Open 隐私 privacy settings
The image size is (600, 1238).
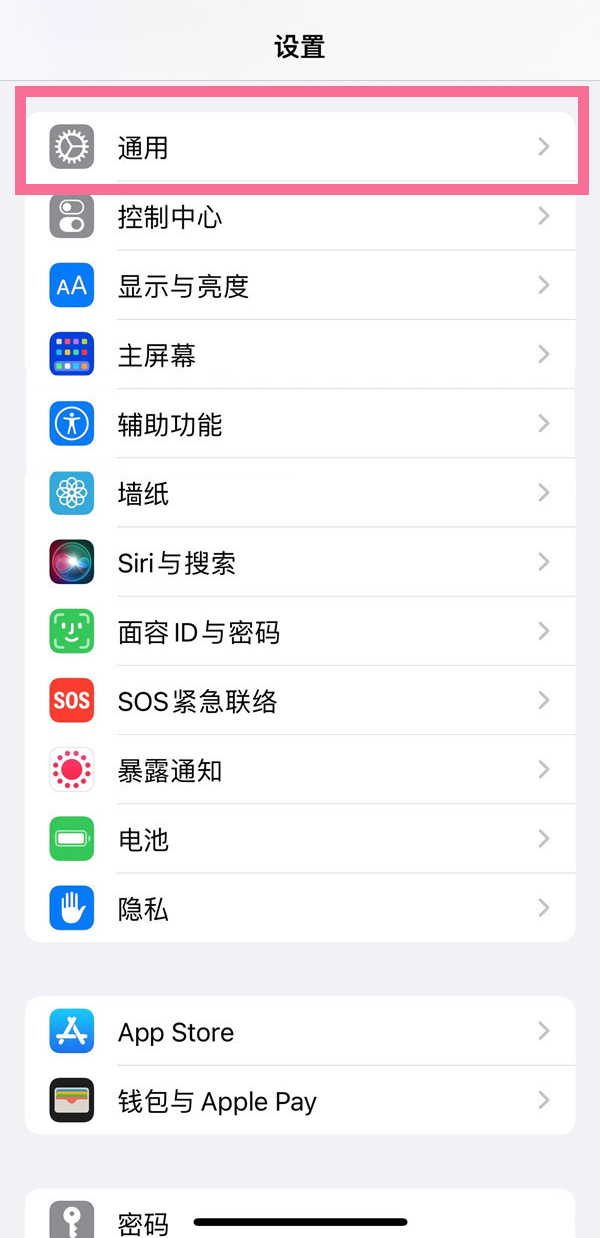click(300, 908)
